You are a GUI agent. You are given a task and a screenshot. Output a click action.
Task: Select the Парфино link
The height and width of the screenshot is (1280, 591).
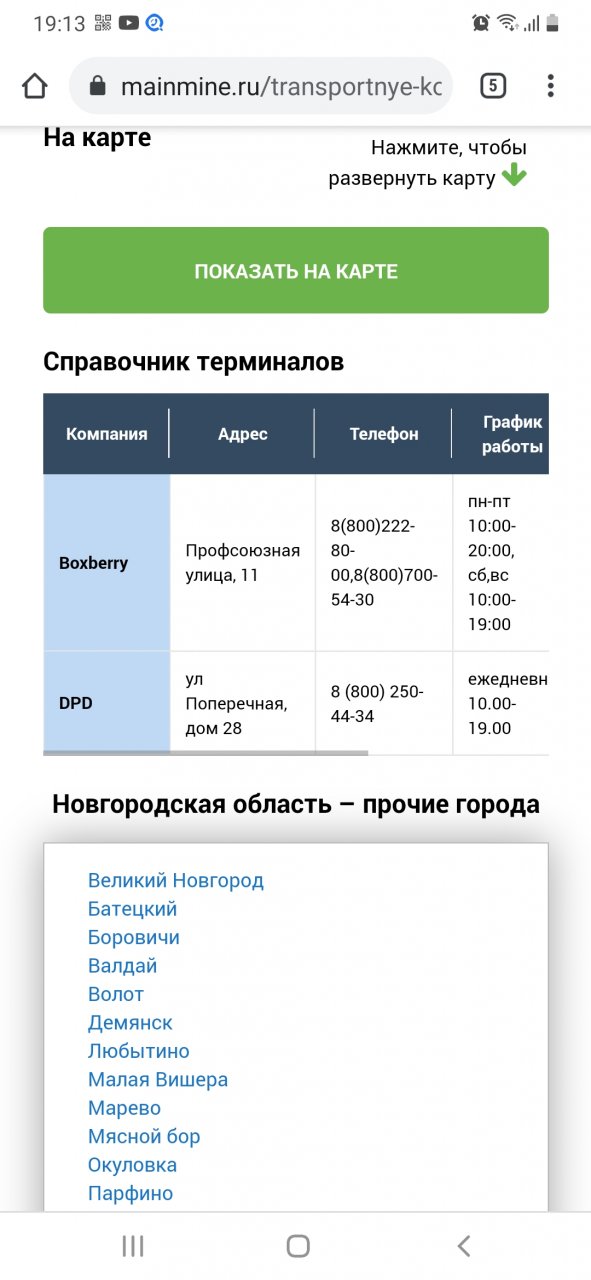point(130,1194)
